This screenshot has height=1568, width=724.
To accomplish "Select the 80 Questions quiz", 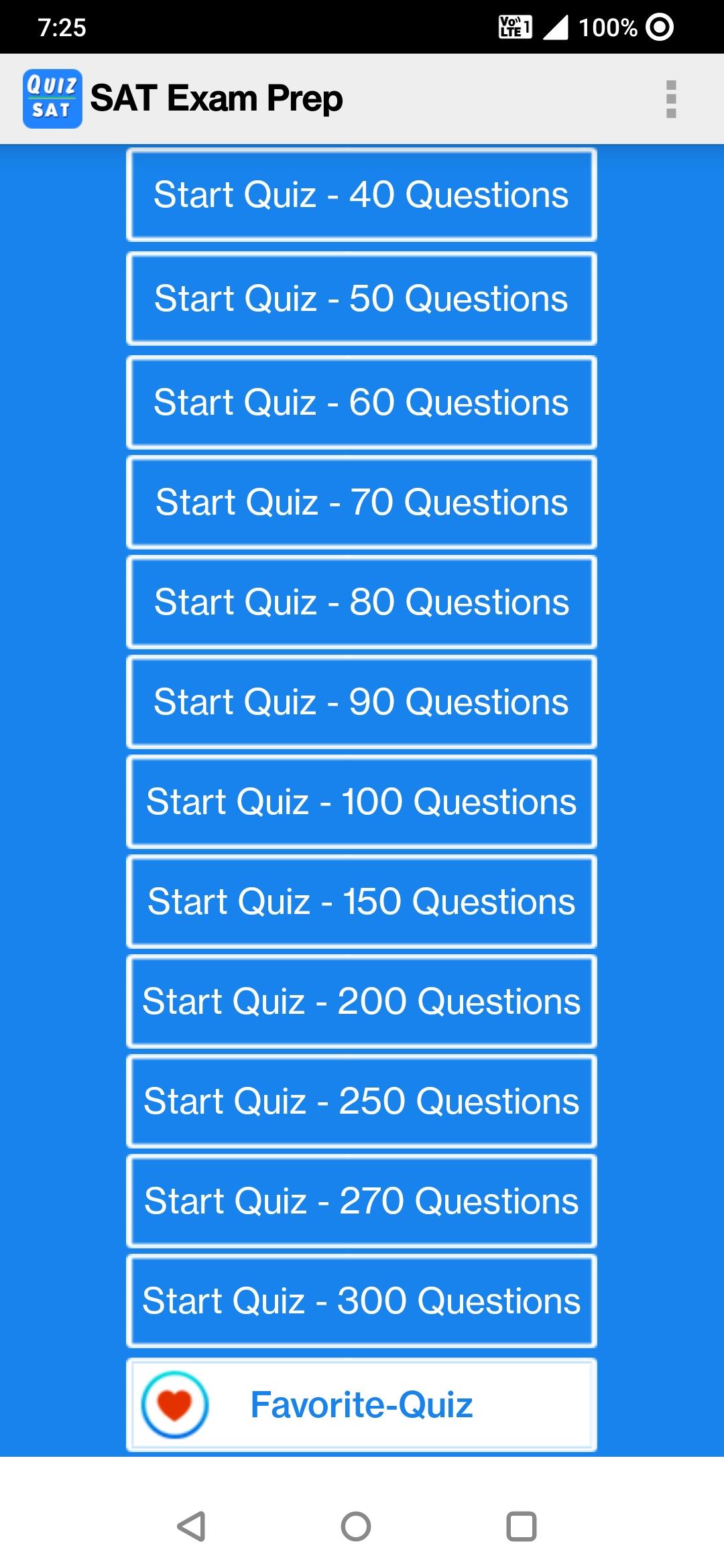I will 361,602.
